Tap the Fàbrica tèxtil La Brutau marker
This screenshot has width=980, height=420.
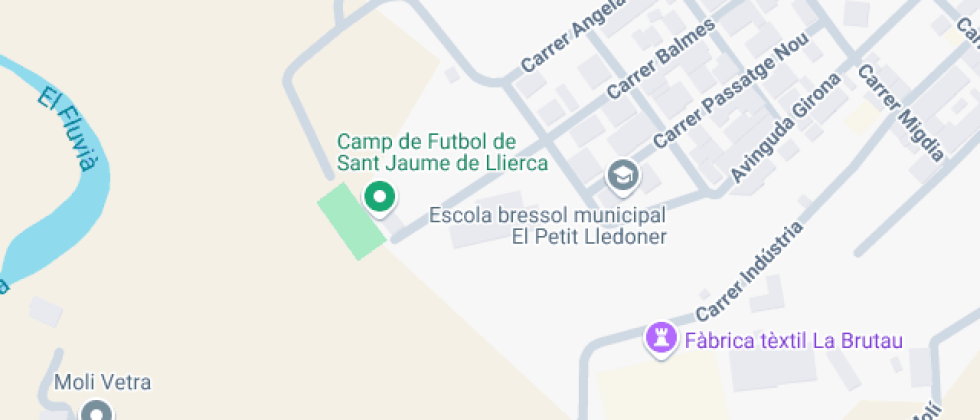(x=660, y=338)
